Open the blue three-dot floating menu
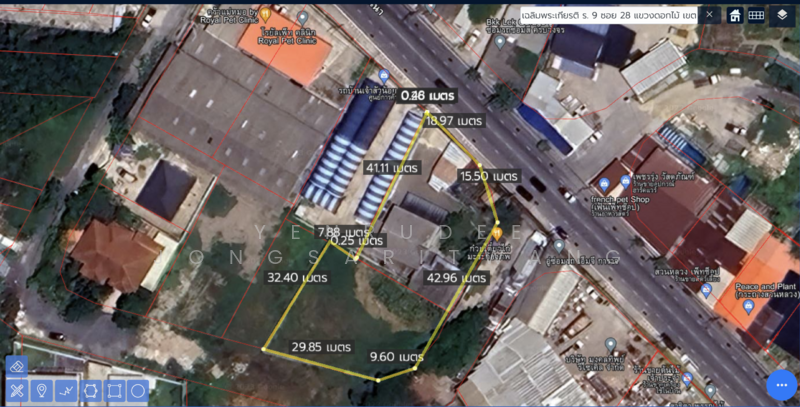This screenshot has height=407, width=800. pos(781,385)
